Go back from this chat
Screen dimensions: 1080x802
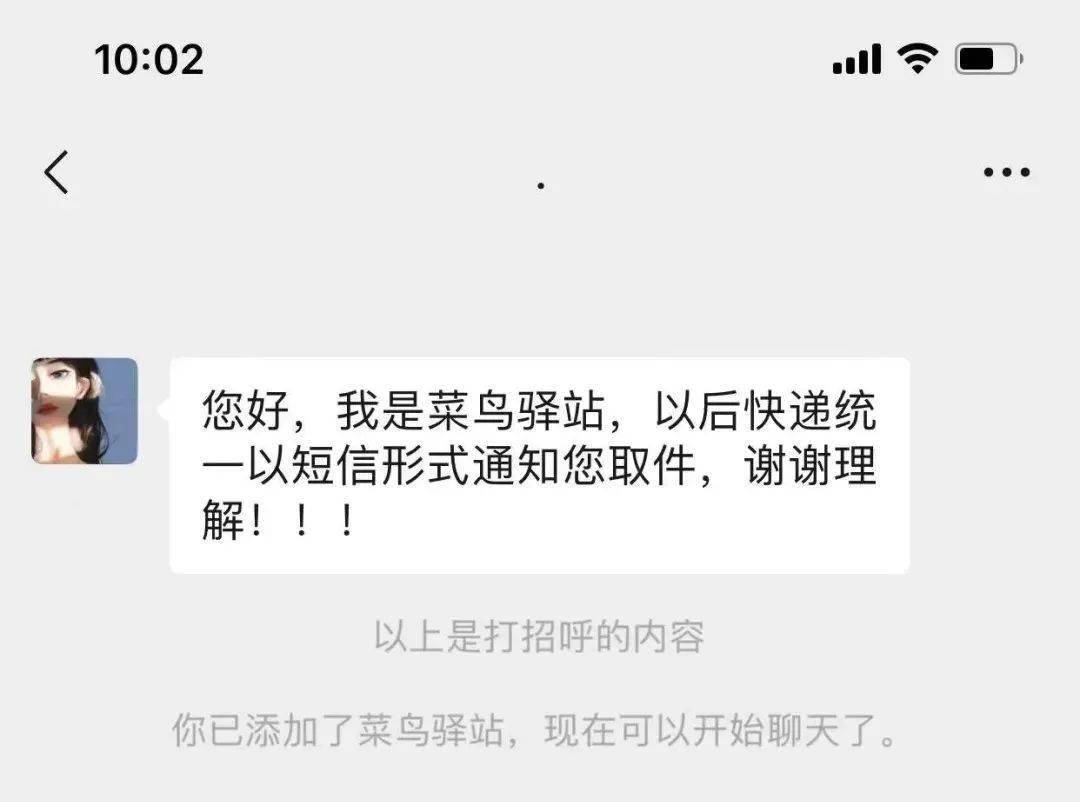57,172
